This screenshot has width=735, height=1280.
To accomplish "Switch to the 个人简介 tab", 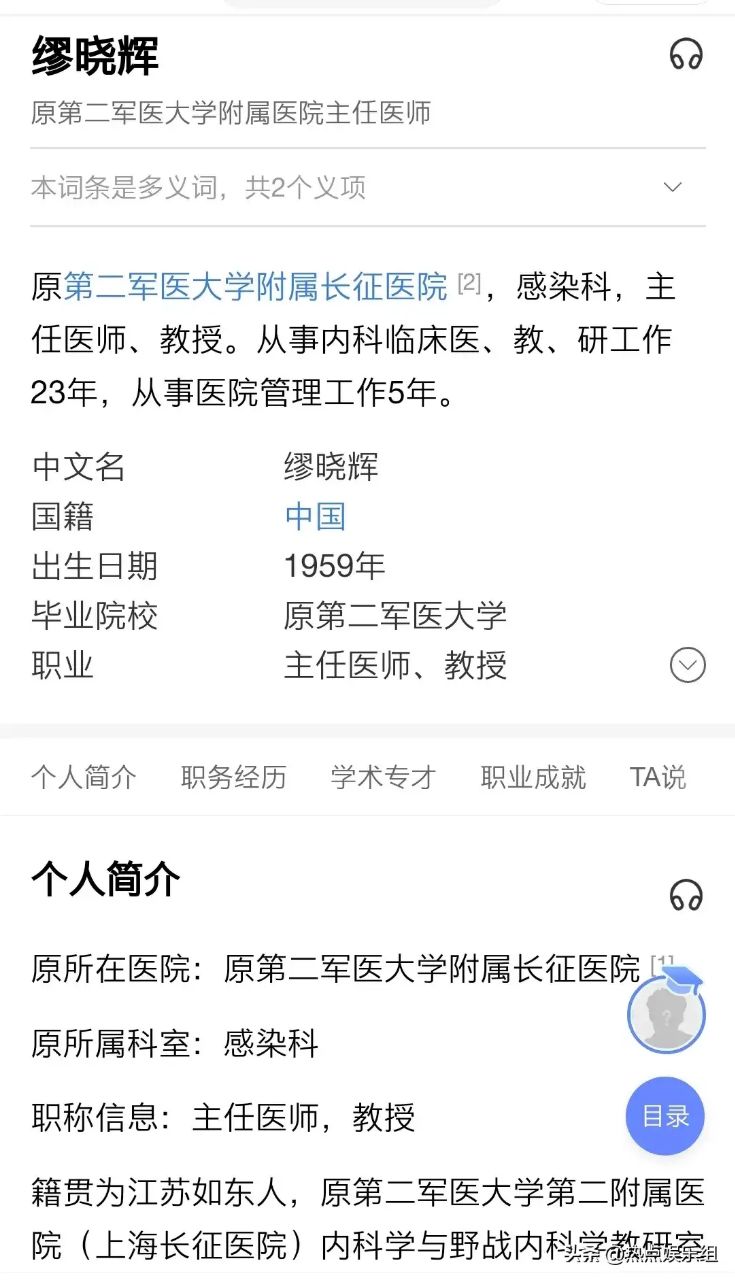I will pos(84,777).
